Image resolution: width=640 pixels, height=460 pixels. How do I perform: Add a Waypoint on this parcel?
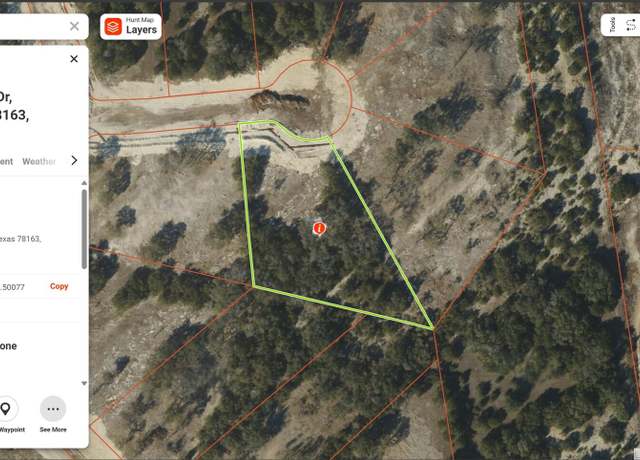8,410
